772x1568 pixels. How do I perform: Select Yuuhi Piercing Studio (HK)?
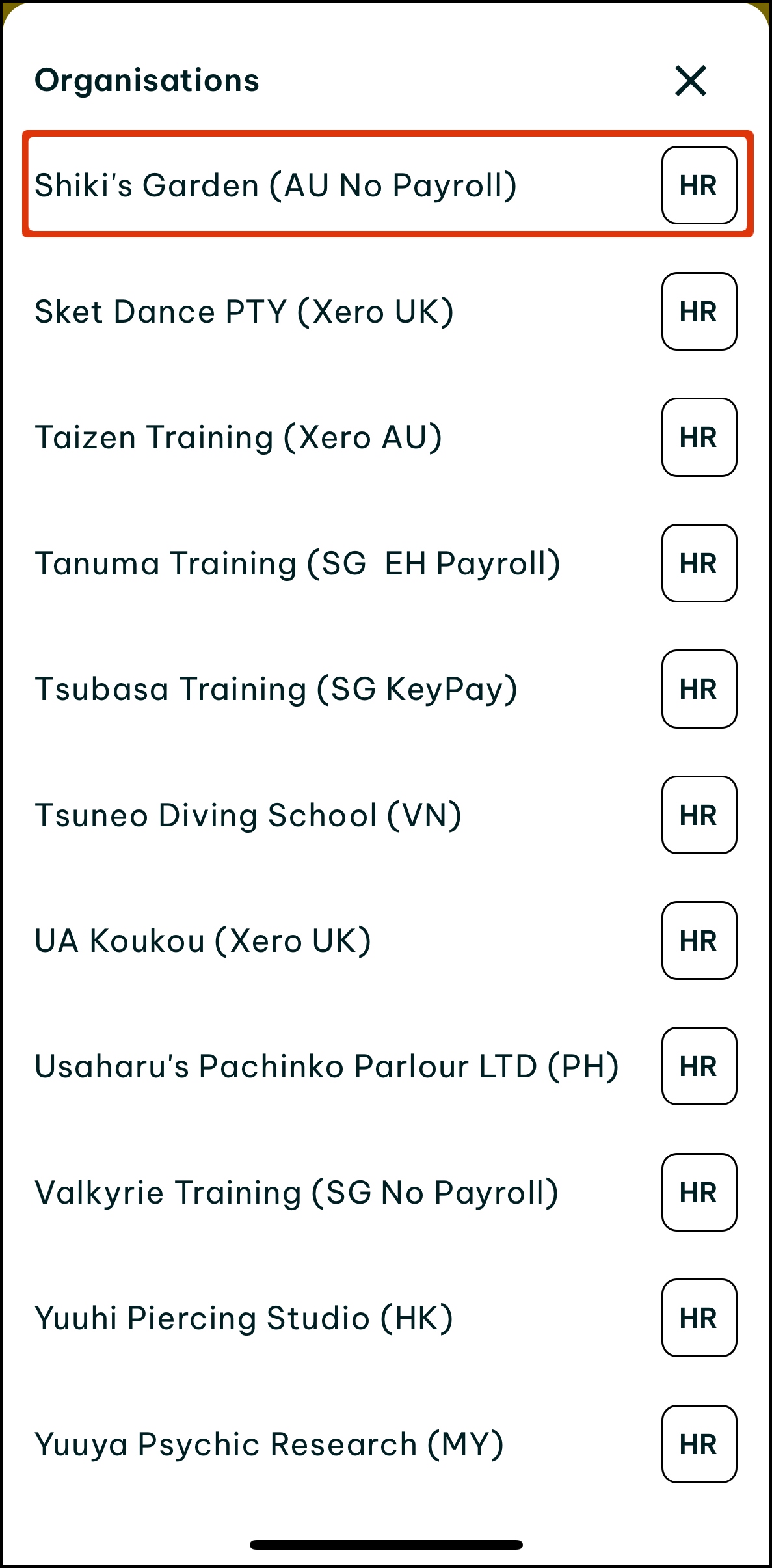tap(388, 1318)
